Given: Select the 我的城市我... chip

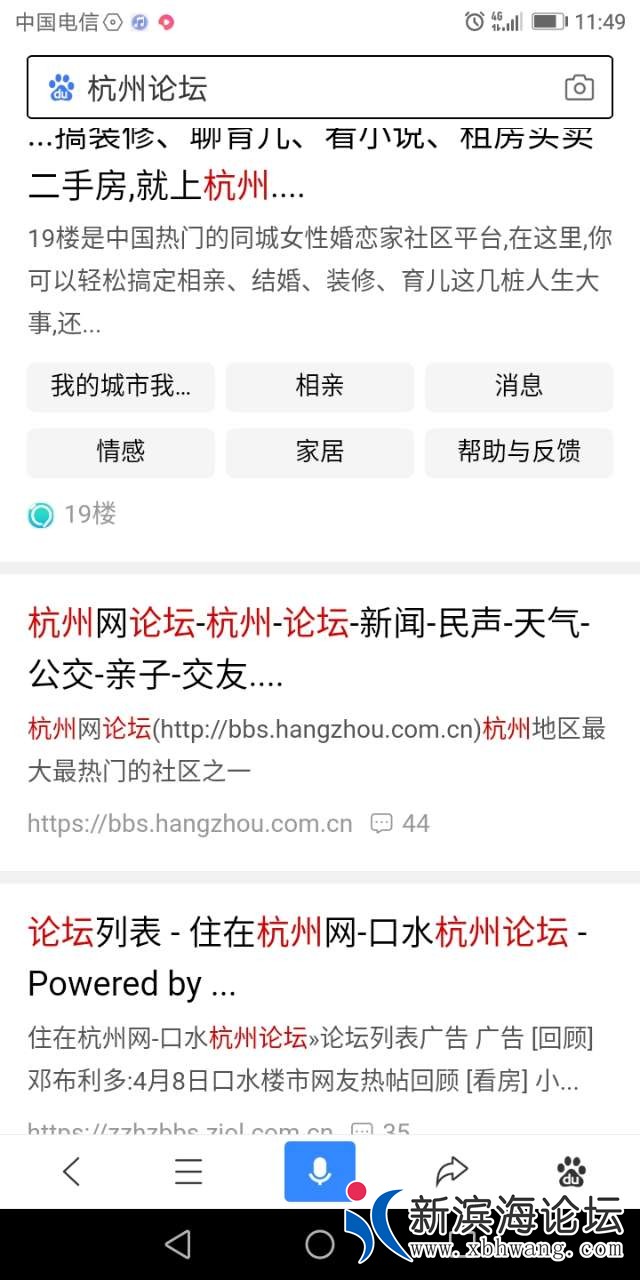Looking at the screenshot, I should click(120, 386).
